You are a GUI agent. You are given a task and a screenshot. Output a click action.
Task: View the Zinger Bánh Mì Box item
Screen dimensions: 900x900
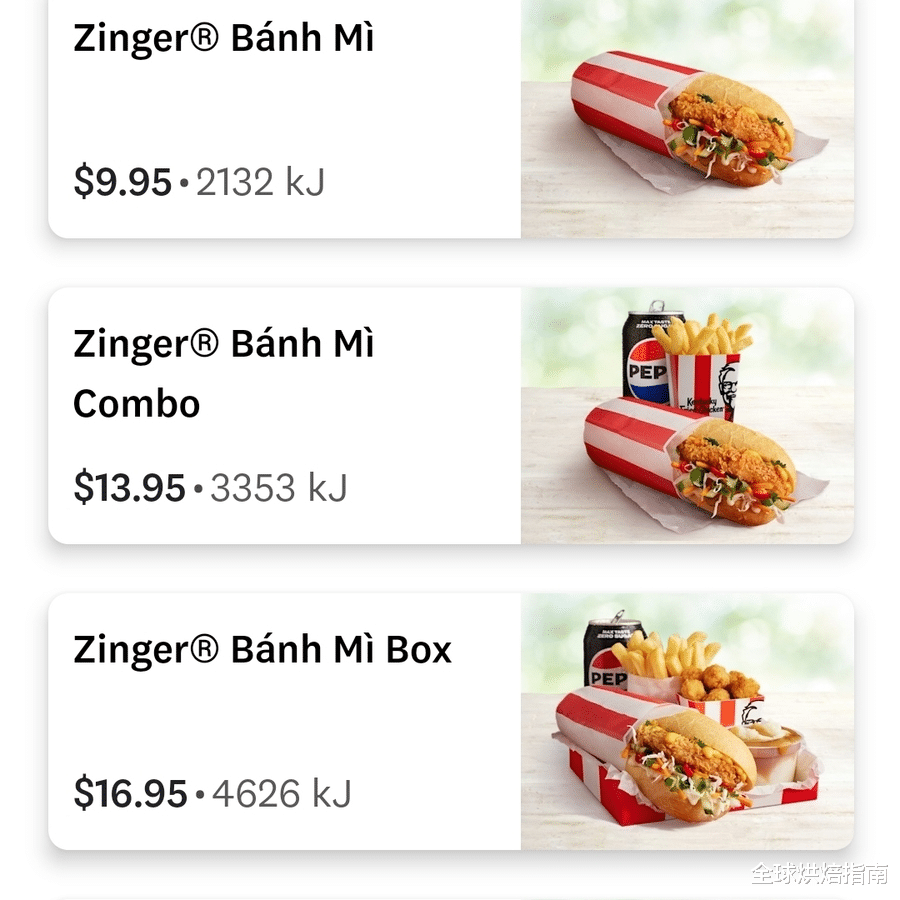(x=450, y=720)
